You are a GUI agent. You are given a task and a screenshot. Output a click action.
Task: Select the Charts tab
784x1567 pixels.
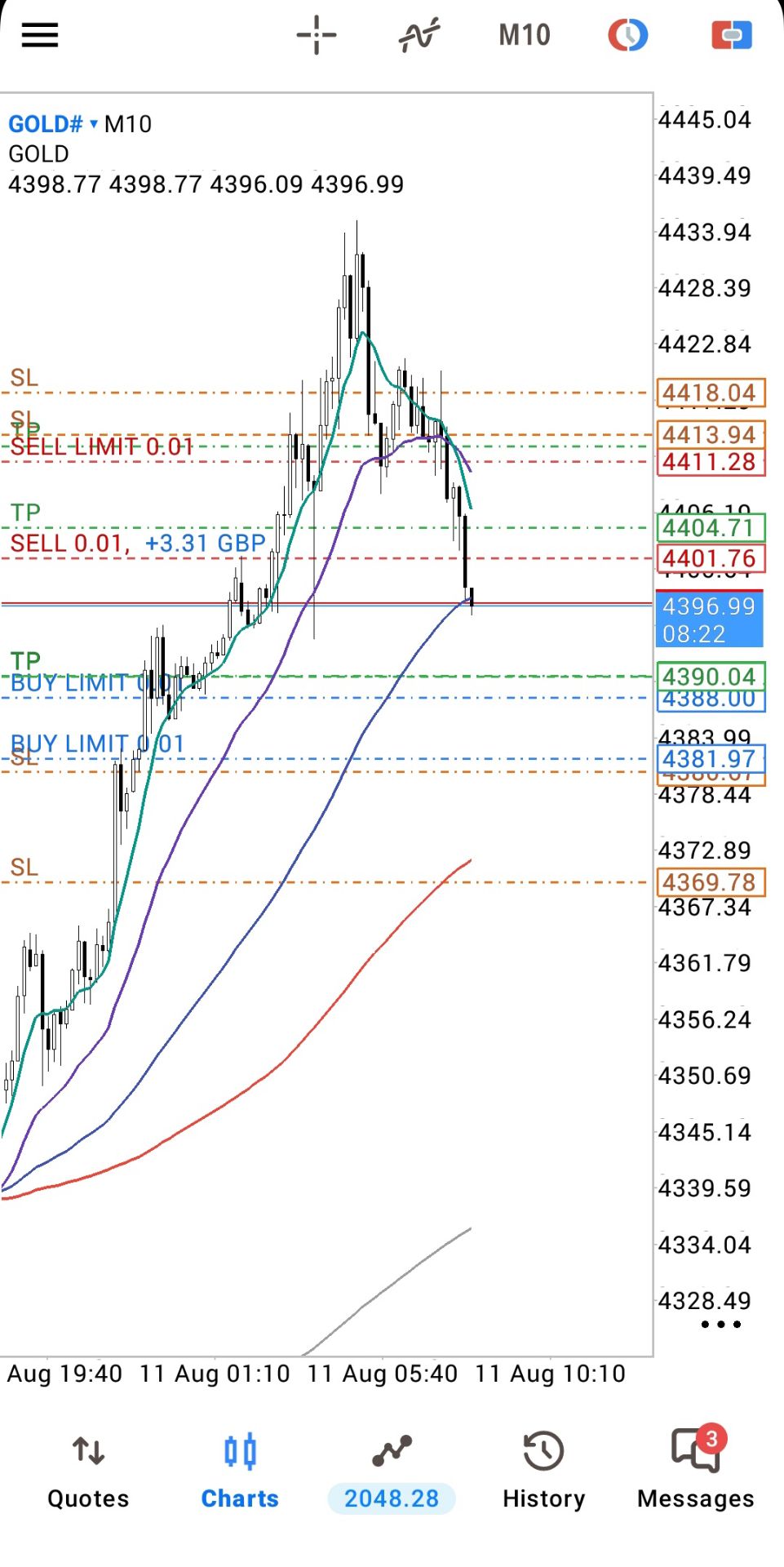[x=240, y=1473]
